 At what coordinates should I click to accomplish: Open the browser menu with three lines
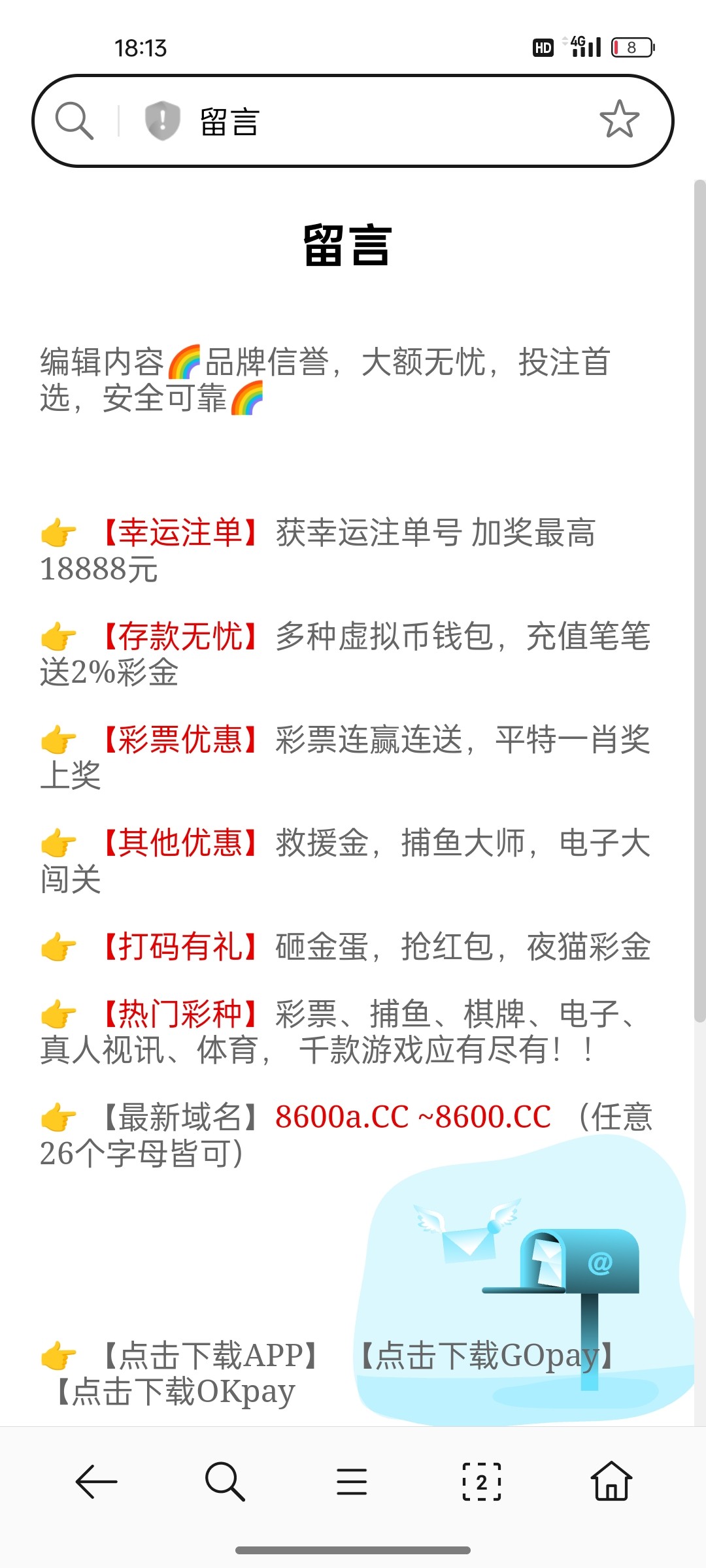pyautogui.click(x=352, y=1481)
